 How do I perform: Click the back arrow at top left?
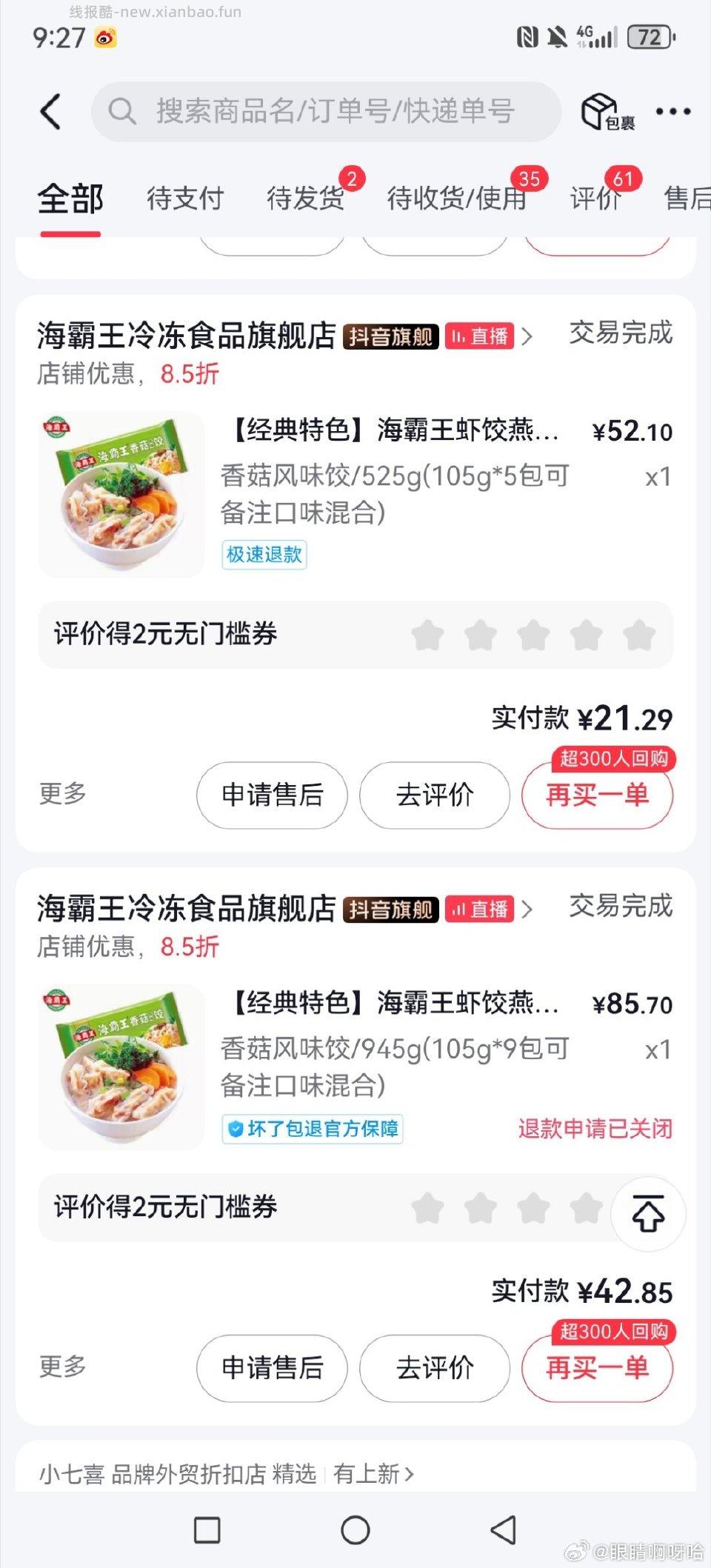pyautogui.click(x=48, y=111)
